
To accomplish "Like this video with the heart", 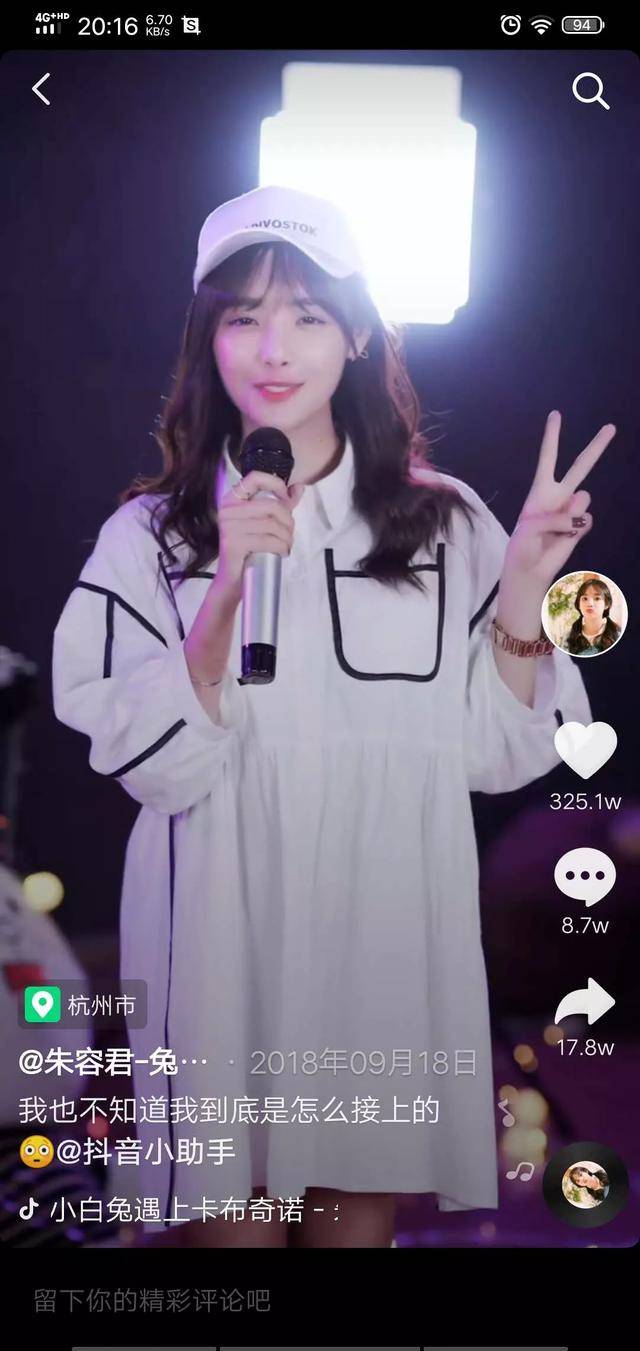I will point(585,751).
